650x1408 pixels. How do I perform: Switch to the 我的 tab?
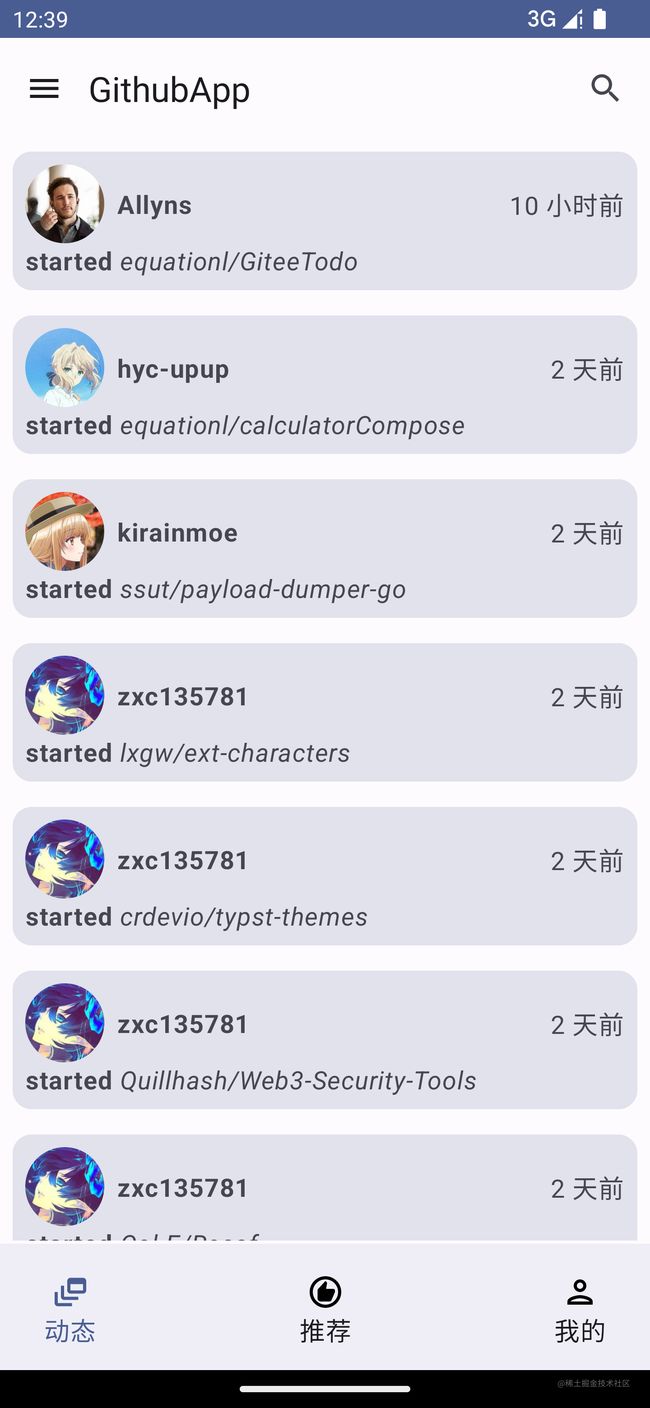(580, 1310)
